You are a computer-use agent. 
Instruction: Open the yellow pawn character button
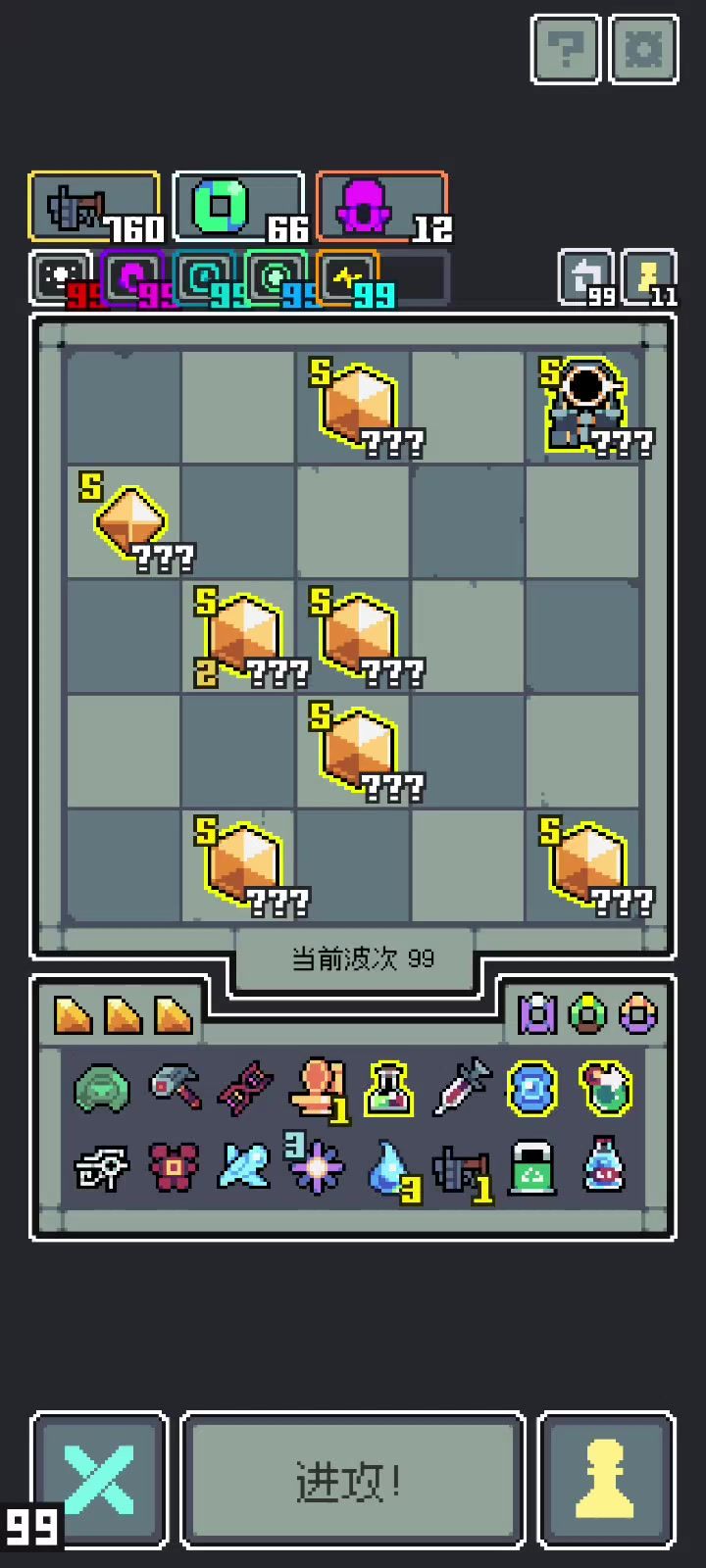[606, 1480]
